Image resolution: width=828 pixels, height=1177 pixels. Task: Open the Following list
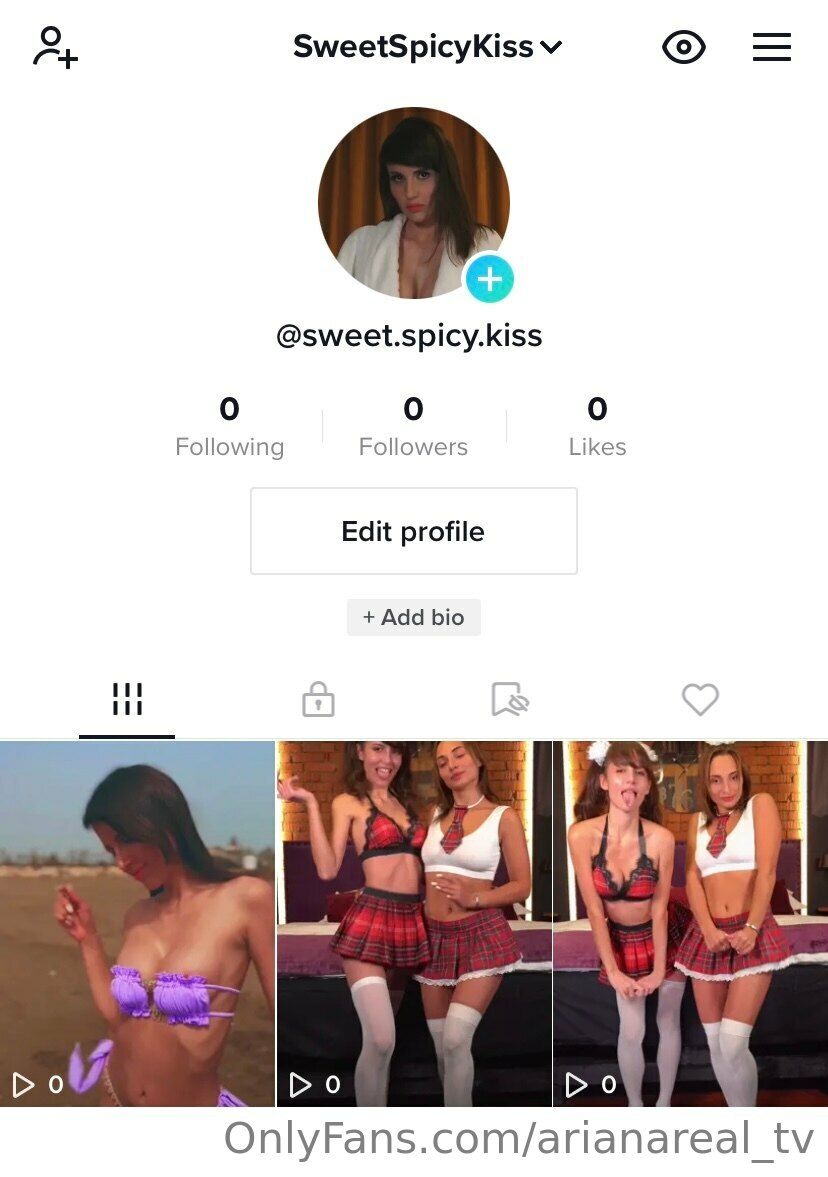[x=229, y=426]
